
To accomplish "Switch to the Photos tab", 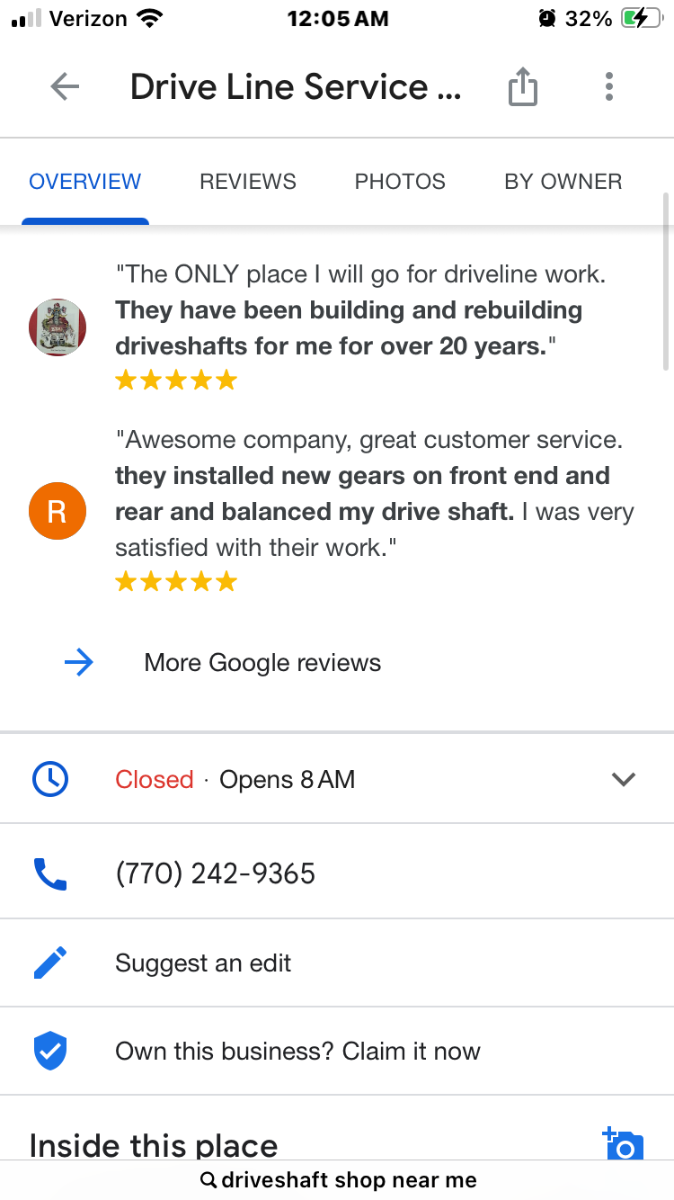I will point(400,182).
